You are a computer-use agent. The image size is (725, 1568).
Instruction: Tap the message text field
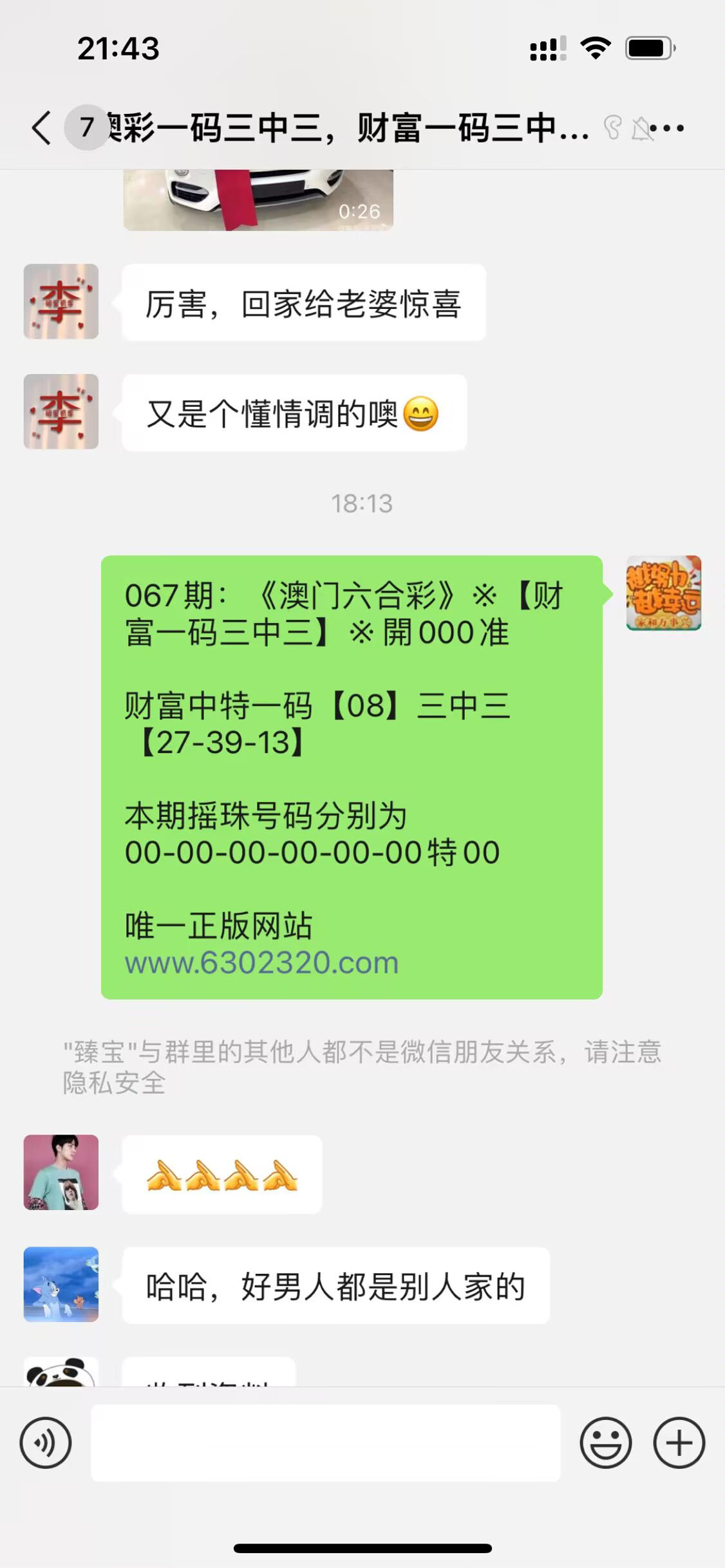pyautogui.click(x=325, y=1442)
